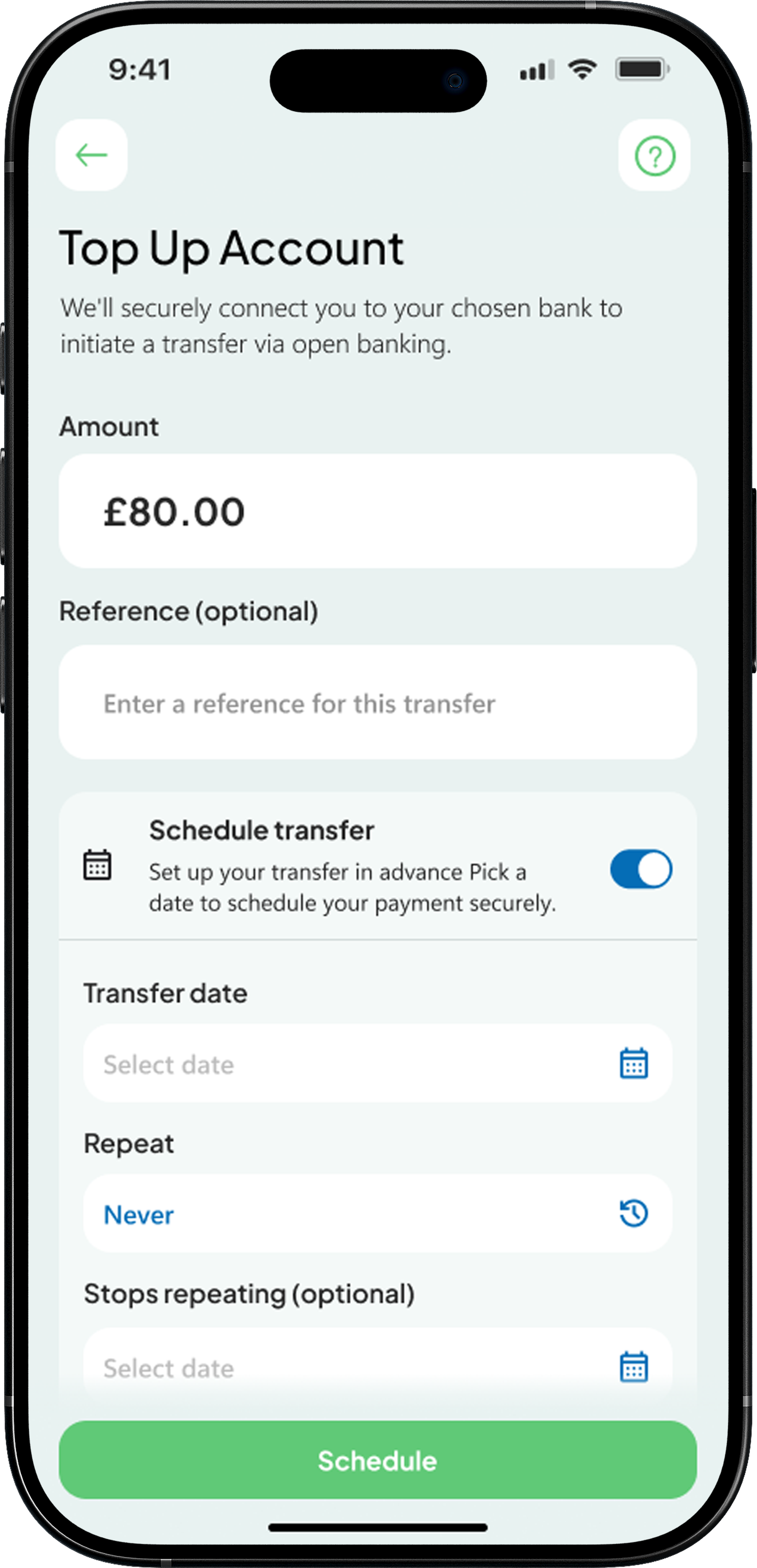Screen dimensions: 757x1568
Task: Tap the green Schedule button
Action: [377, 1461]
